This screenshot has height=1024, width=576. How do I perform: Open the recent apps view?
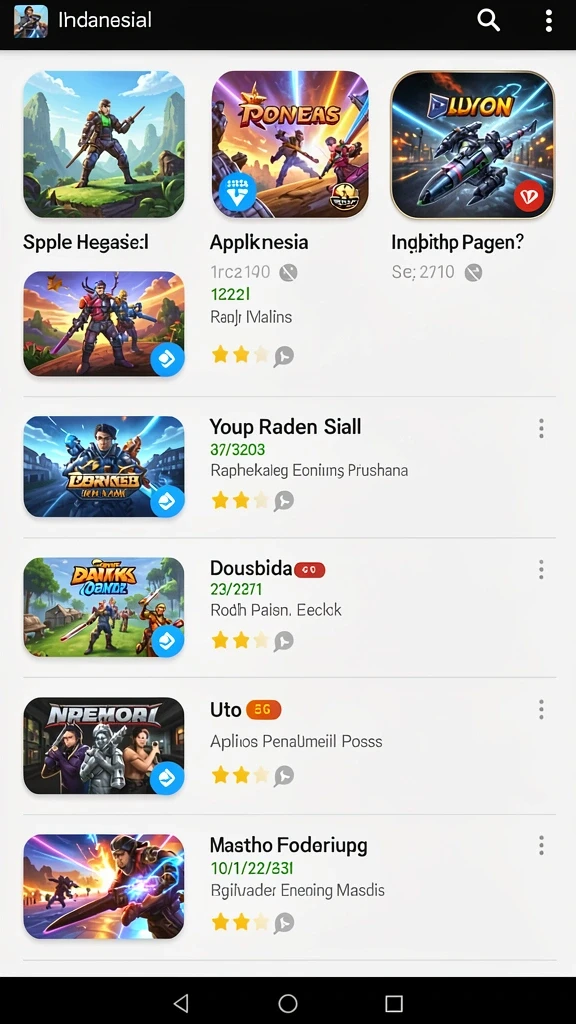[394, 1002]
